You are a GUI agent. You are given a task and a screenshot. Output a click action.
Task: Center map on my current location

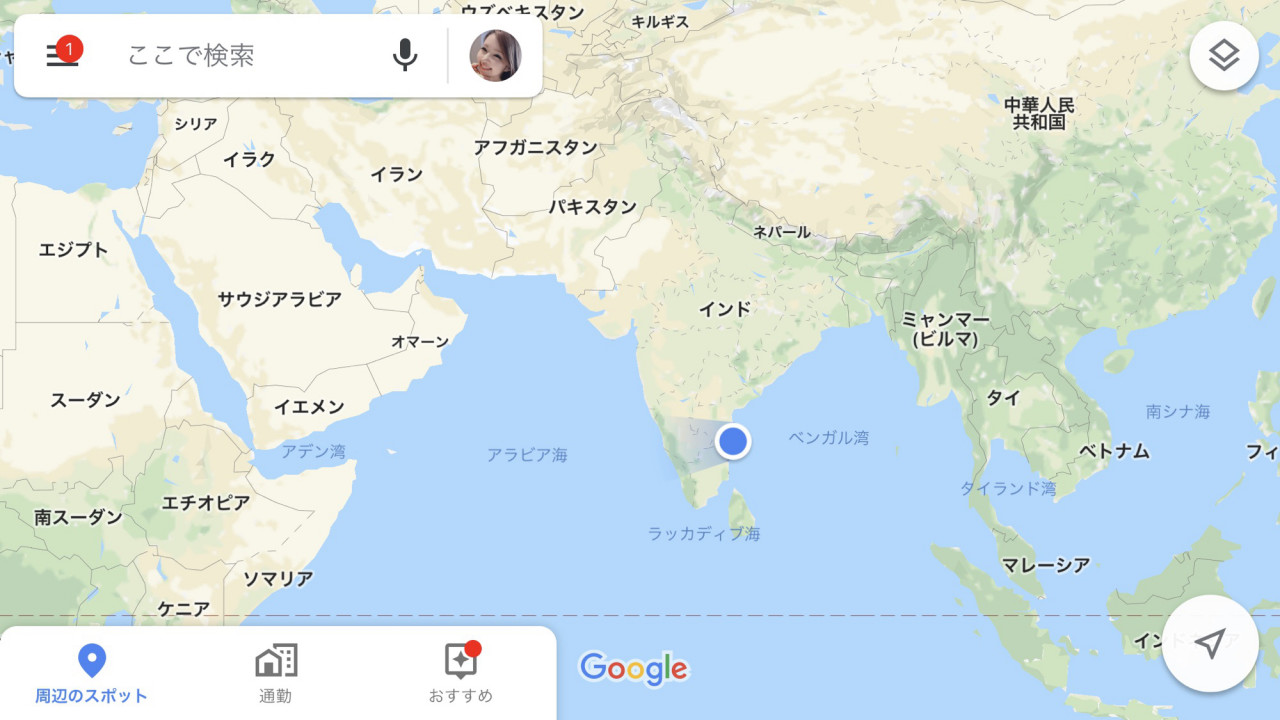(x=1210, y=643)
